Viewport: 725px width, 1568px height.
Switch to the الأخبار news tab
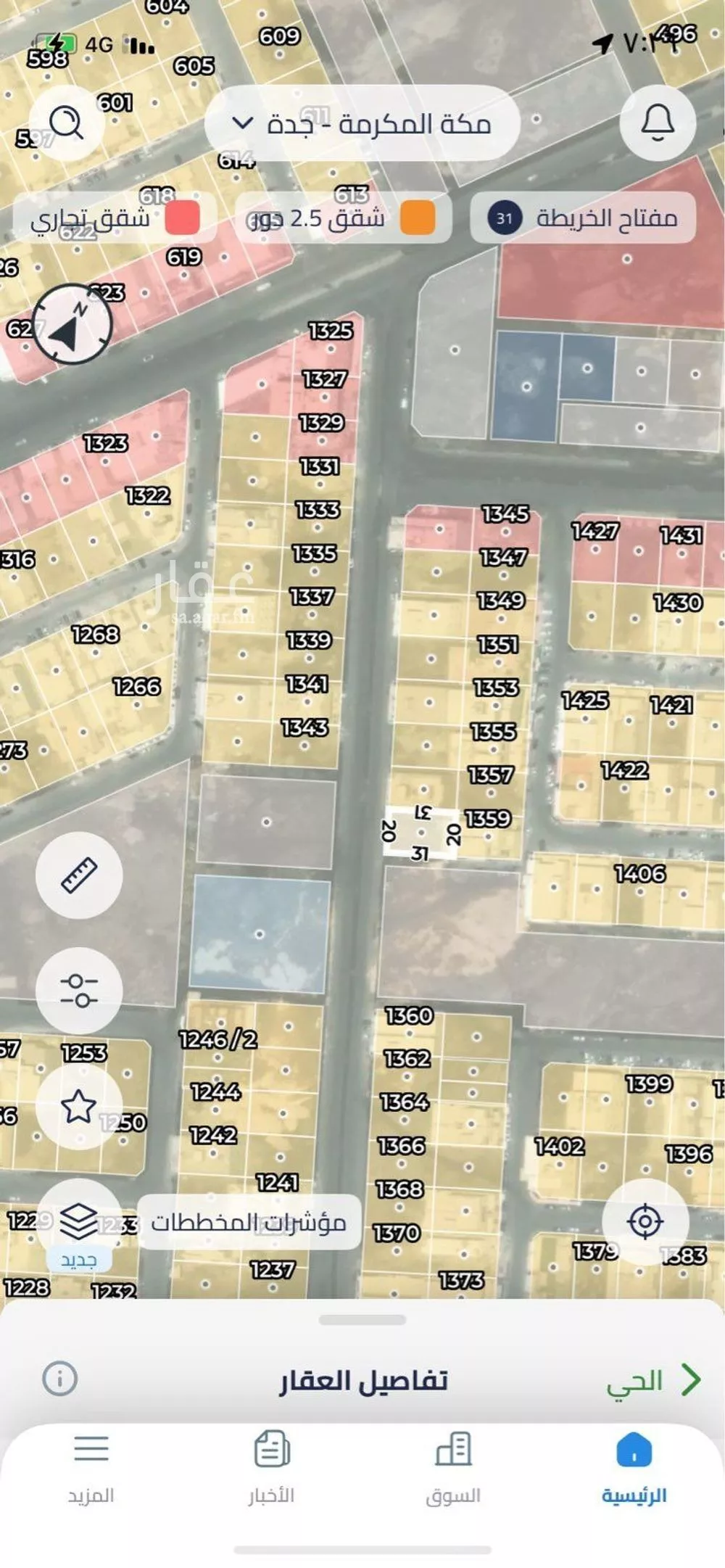pos(272,1466)
